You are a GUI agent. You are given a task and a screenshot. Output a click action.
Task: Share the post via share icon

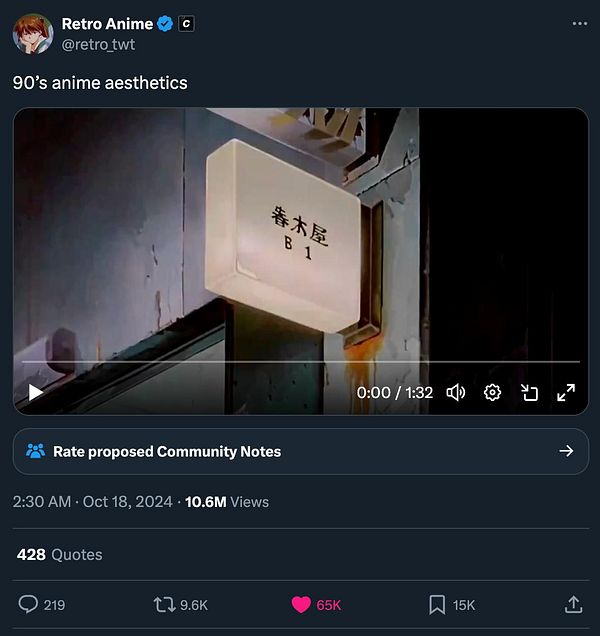(573, 604)
